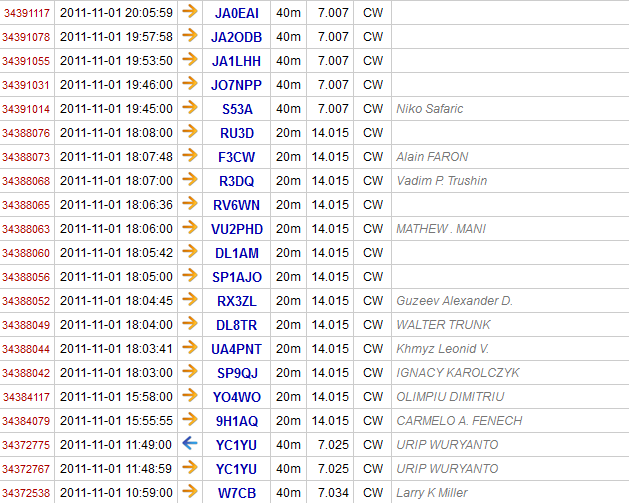Open callsign JO7NPP link
The image size is (629, 503).
click(x=237, y=85)
